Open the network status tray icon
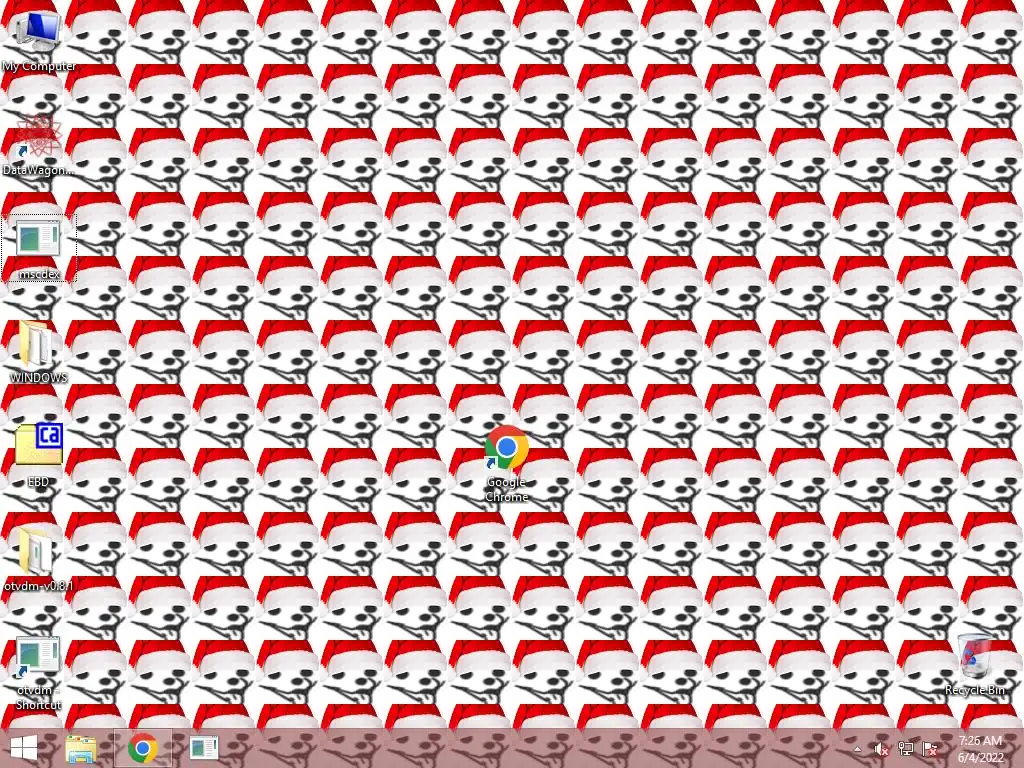The height and width of the screenshot is (768, 1024). 906,749
